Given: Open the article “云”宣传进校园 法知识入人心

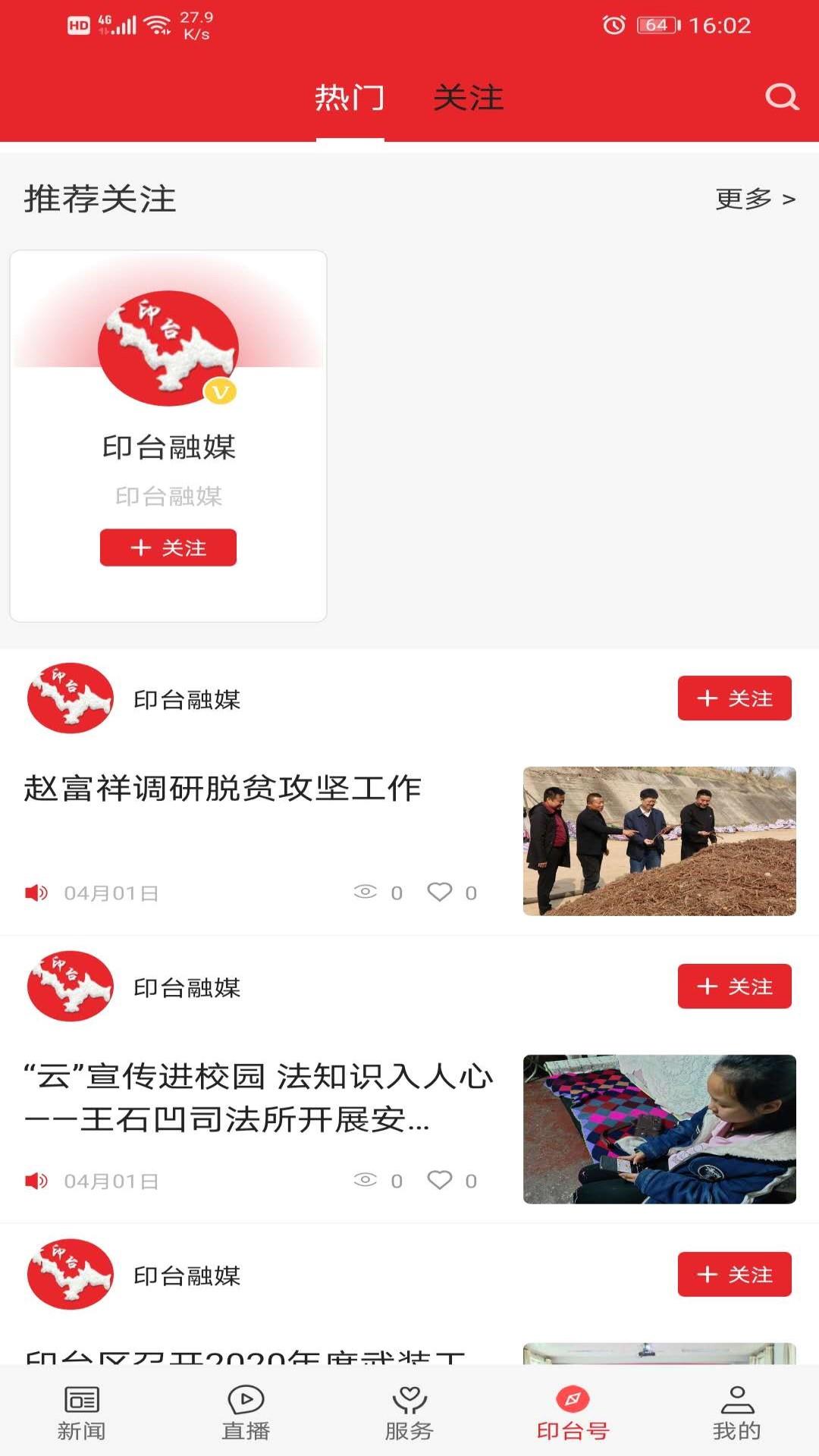Looking at the screenshot, I should point(258,1097).
